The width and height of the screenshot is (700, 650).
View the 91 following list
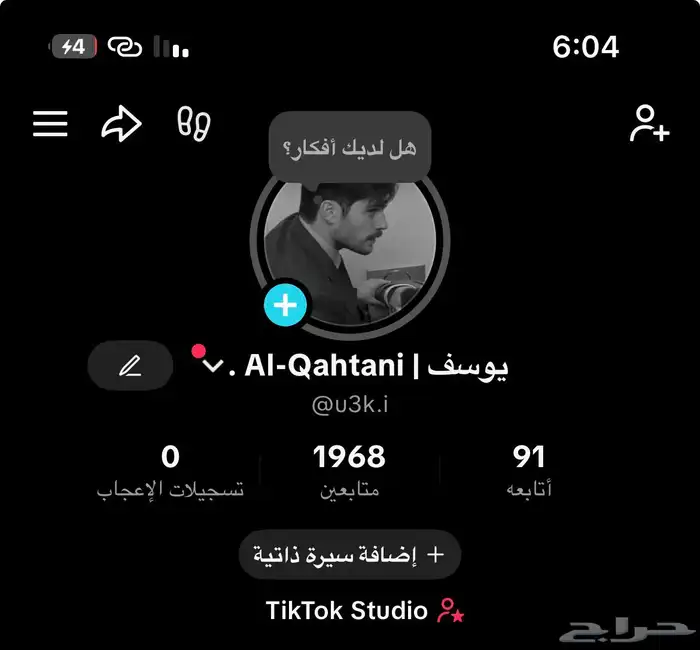tap(529, 470)
